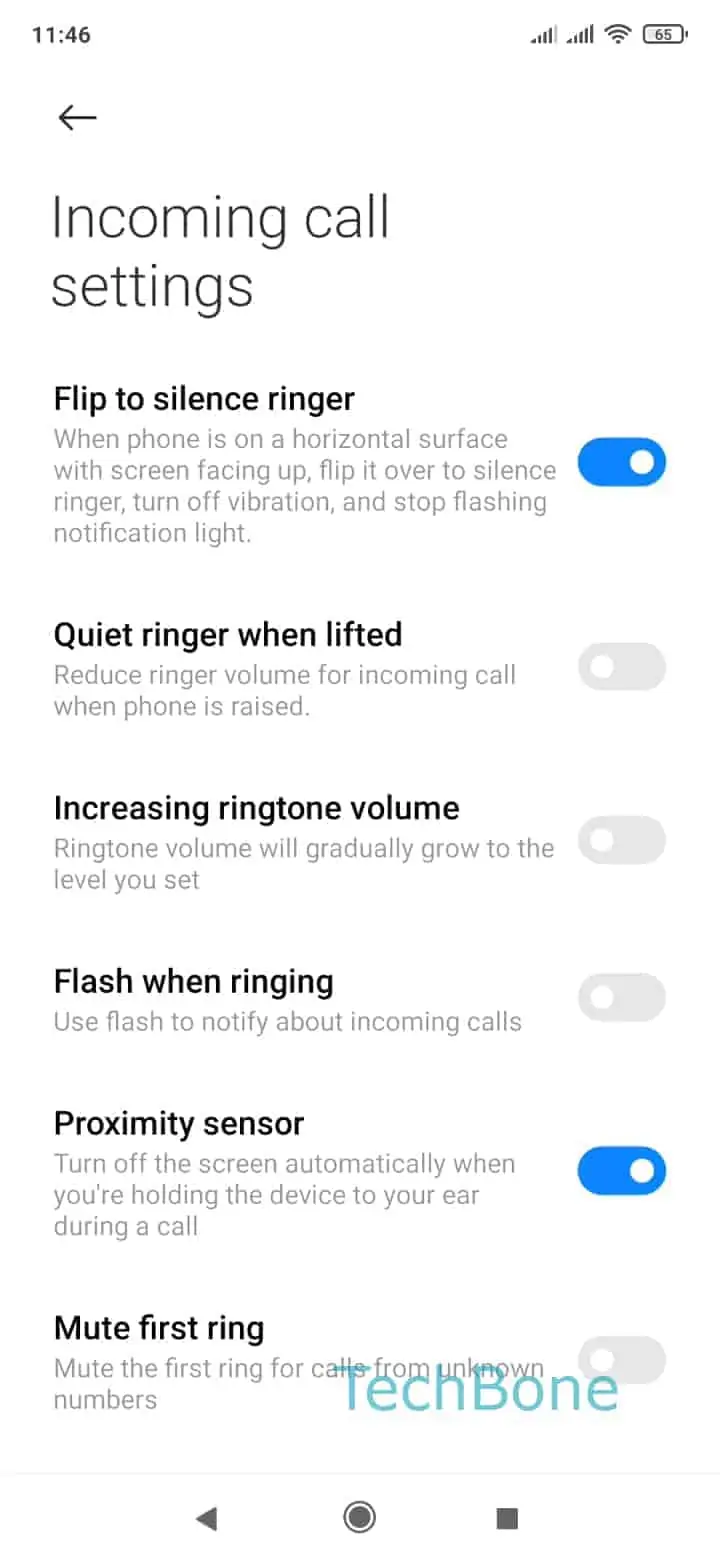
Task: Disable the Proximity sensor switch
Action: [621, 1170]
